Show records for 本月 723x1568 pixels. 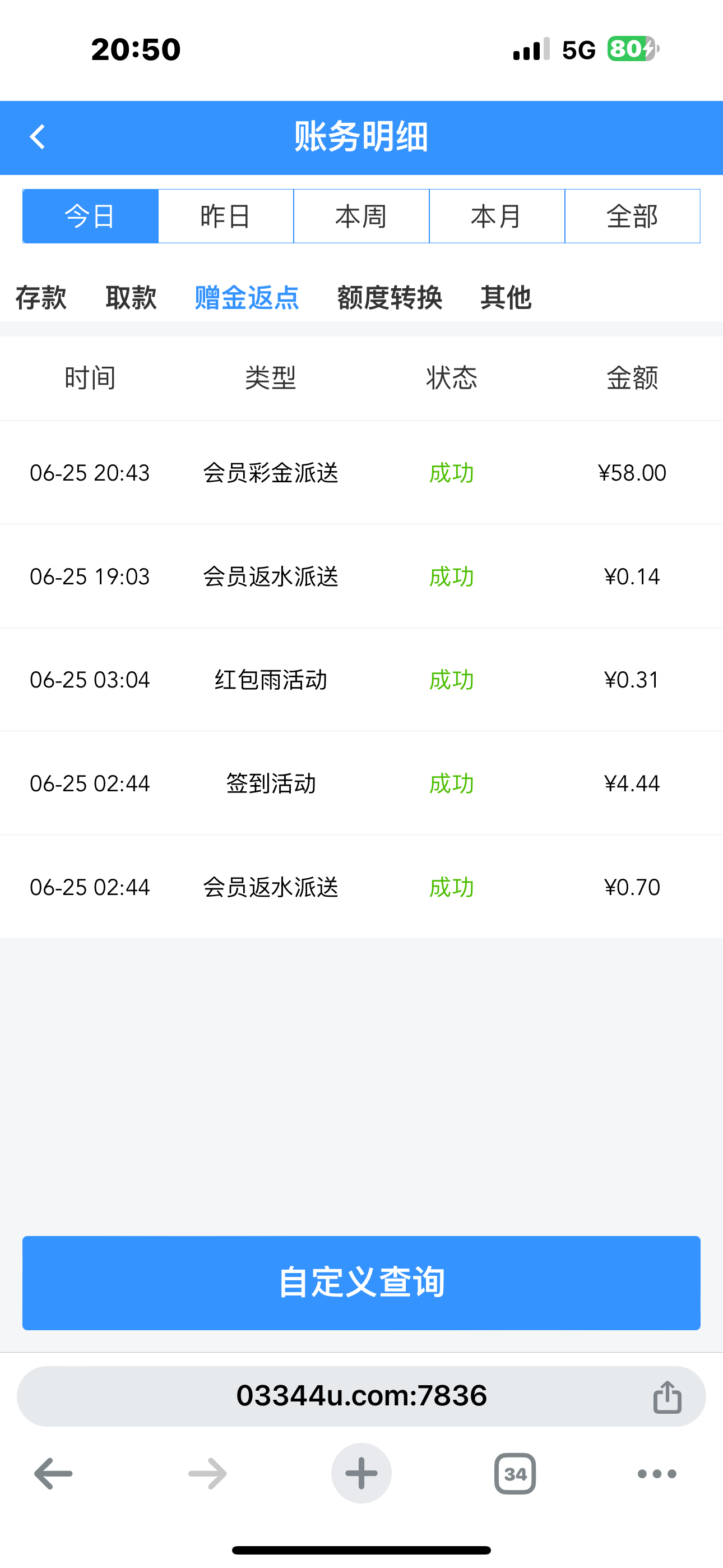point(497,216)
